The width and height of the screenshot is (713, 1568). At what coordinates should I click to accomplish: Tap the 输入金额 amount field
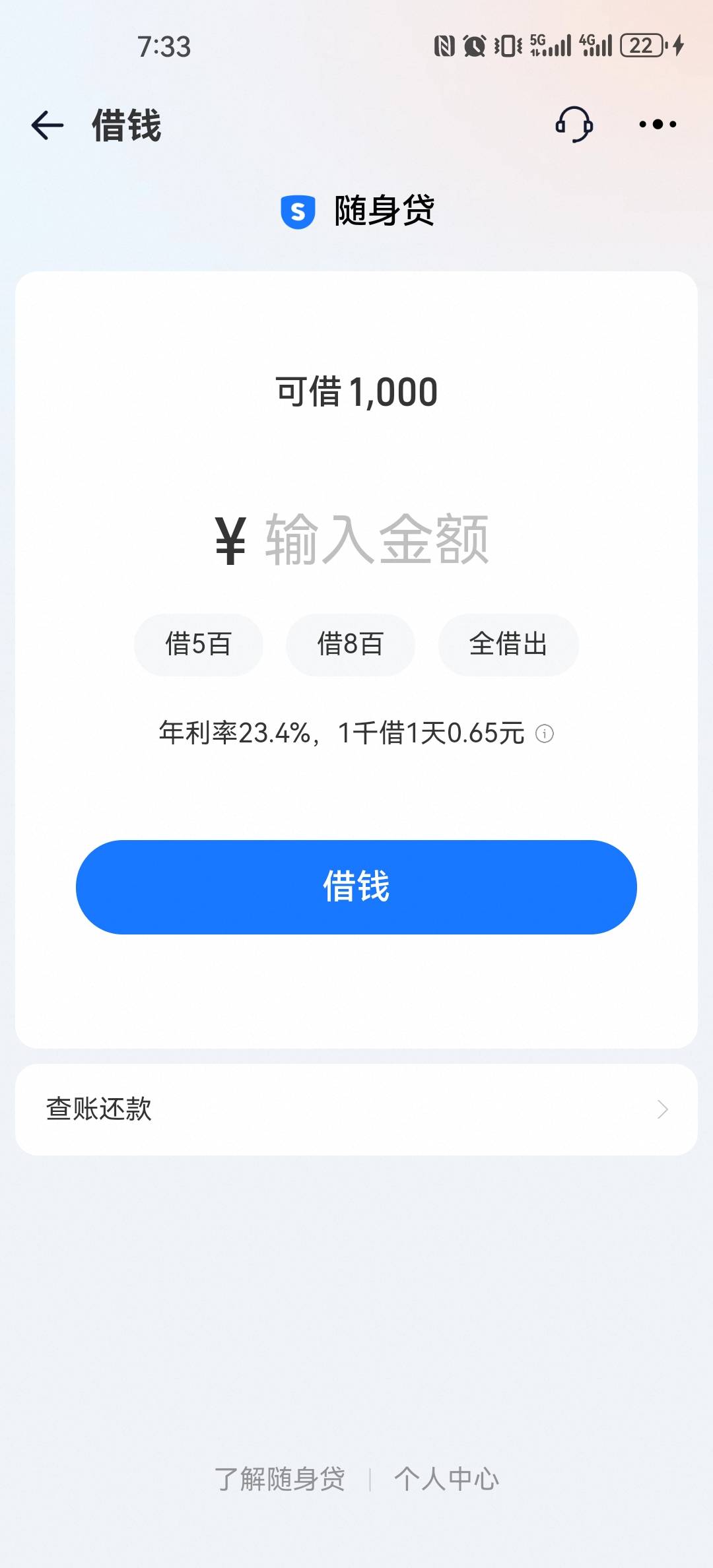tap(377, 540)
